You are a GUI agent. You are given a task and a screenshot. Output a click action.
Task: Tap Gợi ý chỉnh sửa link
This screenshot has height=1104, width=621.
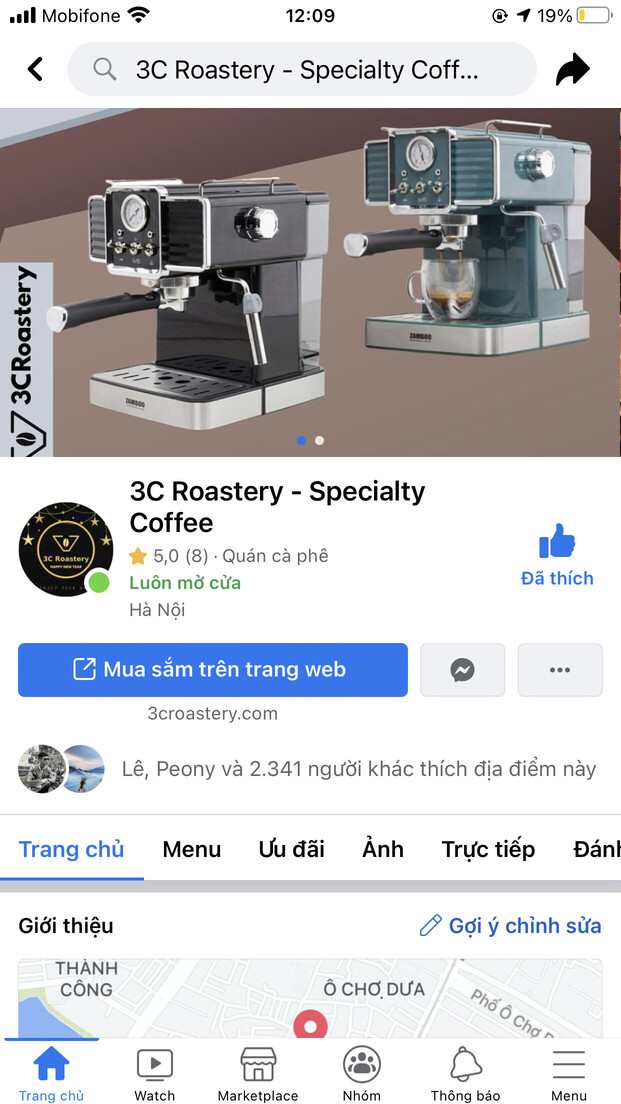click(x=511, y=926)
